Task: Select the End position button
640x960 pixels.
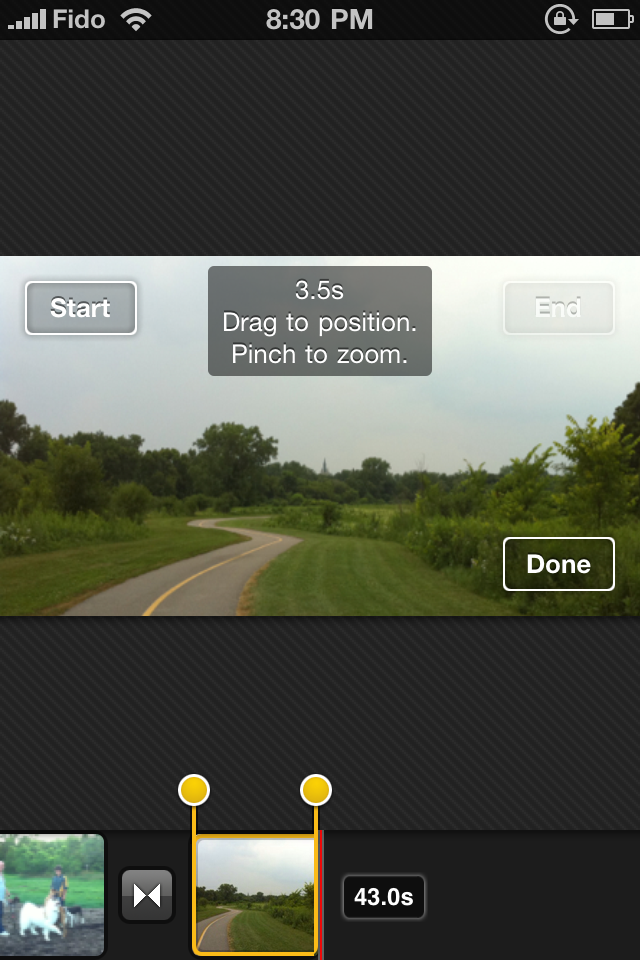Action: 558,307
